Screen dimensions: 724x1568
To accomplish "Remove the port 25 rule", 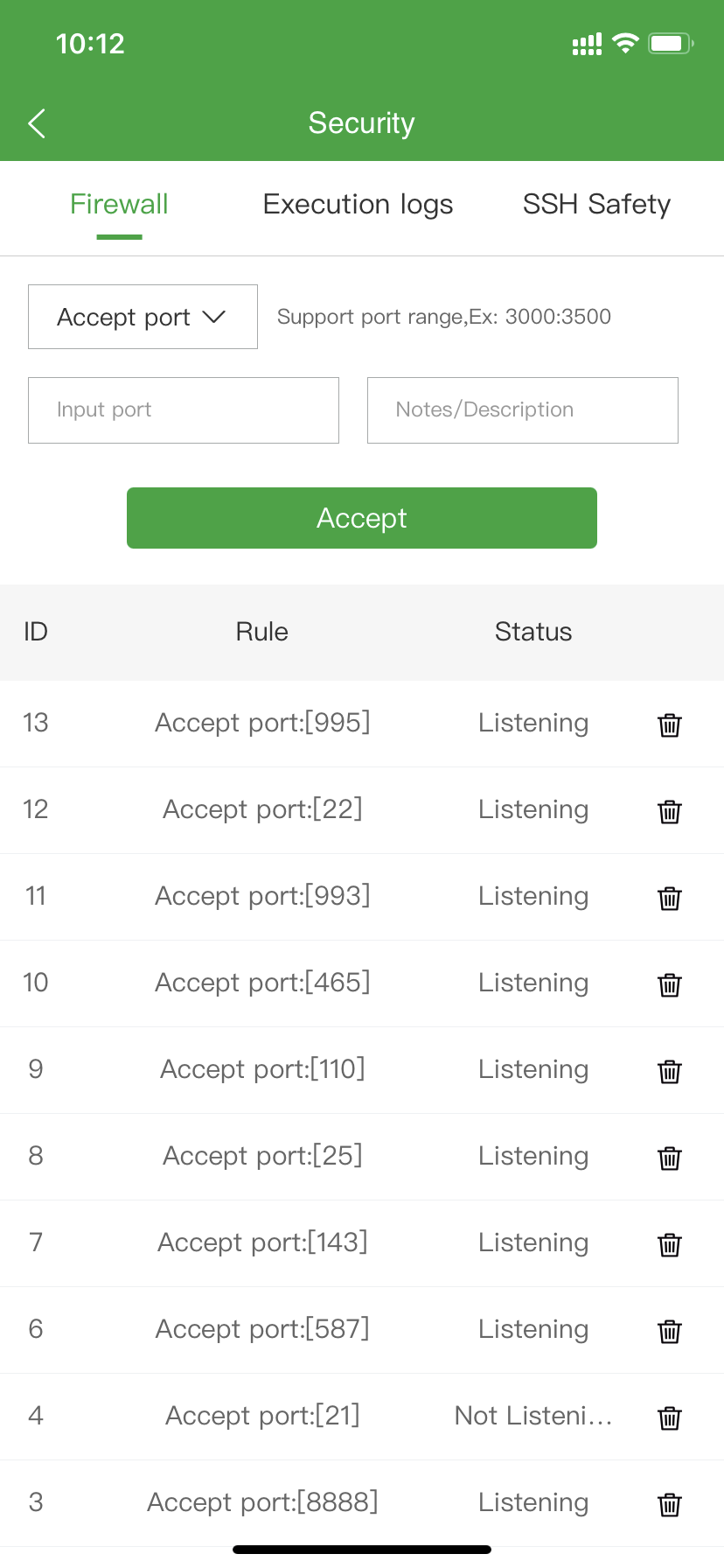I will coord(670,1158).
